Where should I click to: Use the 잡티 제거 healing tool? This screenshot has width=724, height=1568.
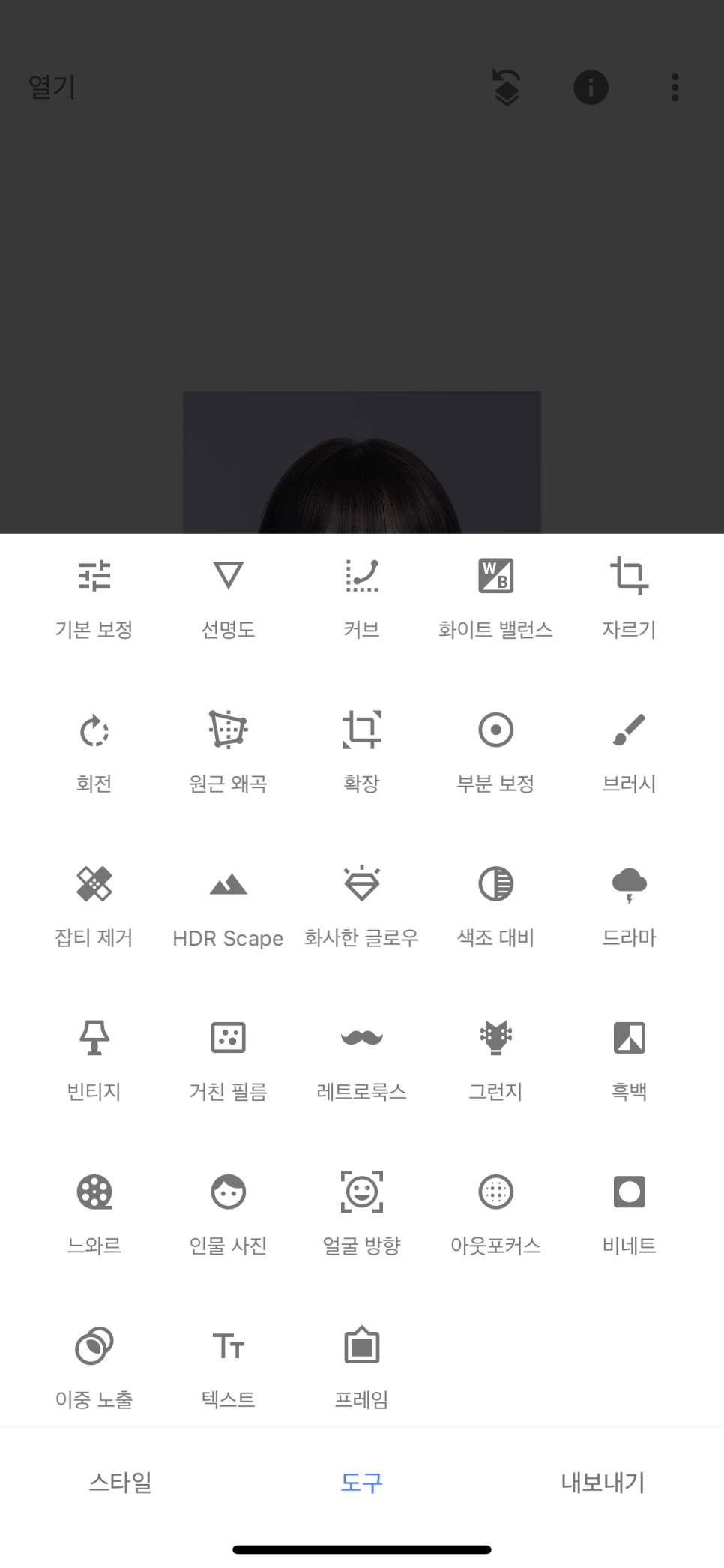(x=94, y=904)
